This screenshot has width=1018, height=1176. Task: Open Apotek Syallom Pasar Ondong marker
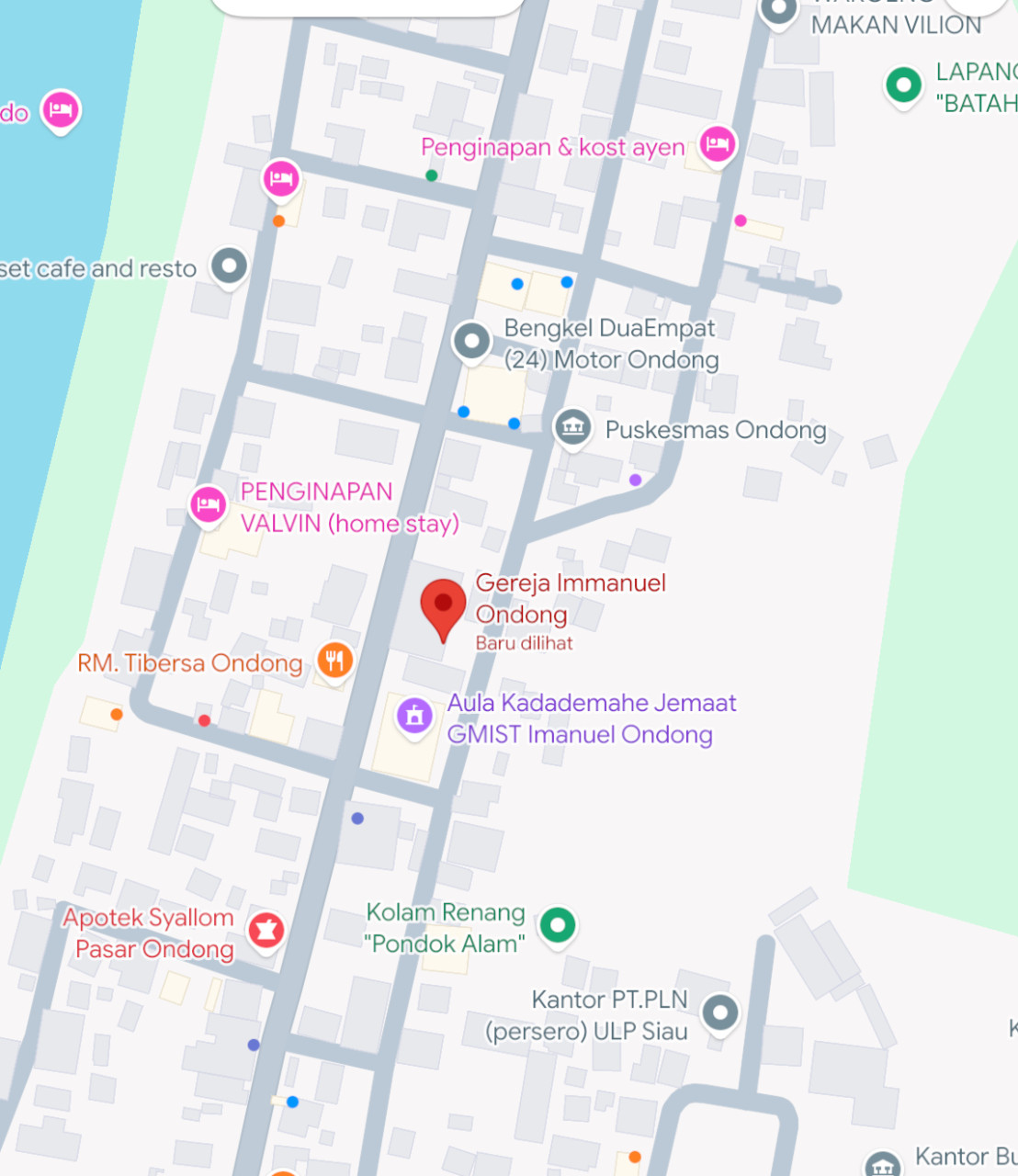point(266,930)
